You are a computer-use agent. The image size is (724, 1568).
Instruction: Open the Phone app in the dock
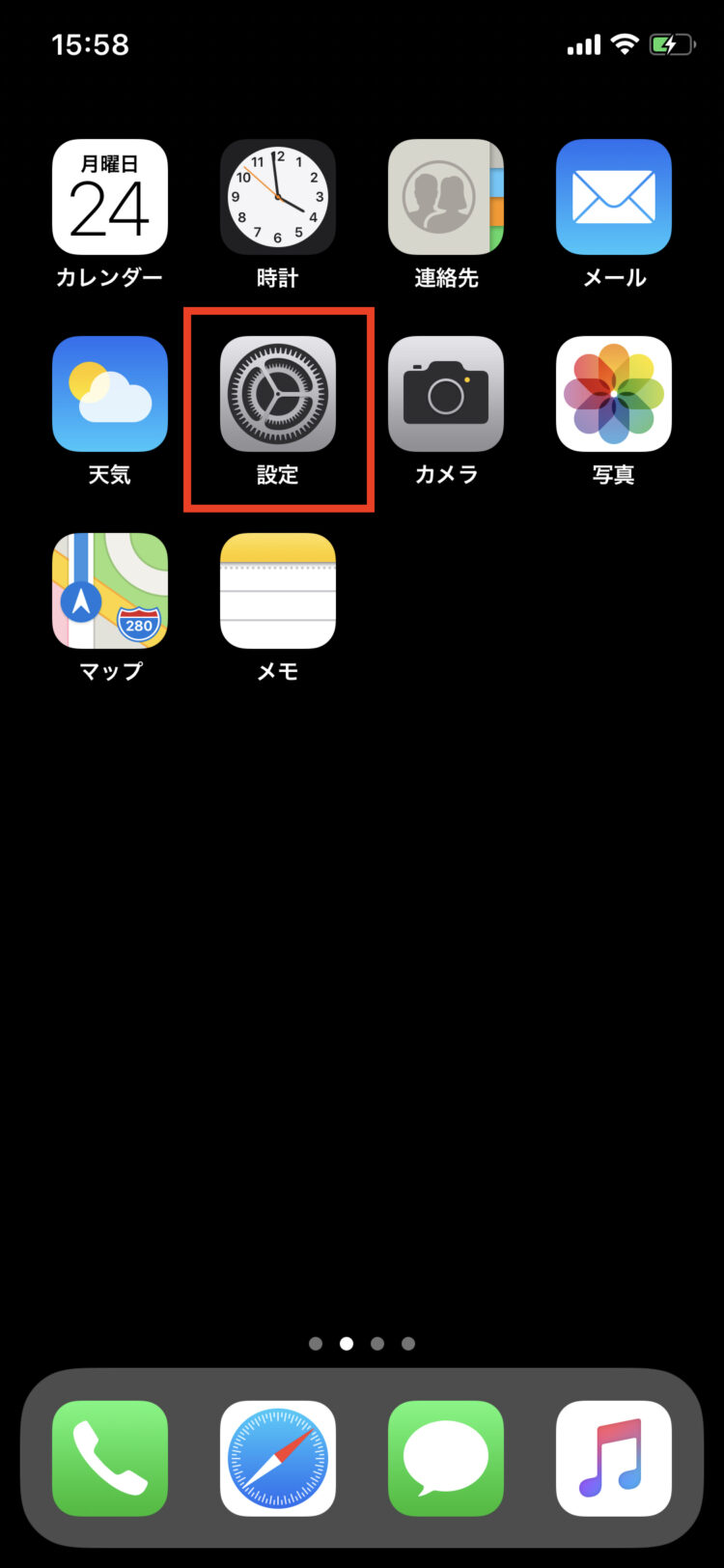pyautogui.click(x=109, y=1458)
